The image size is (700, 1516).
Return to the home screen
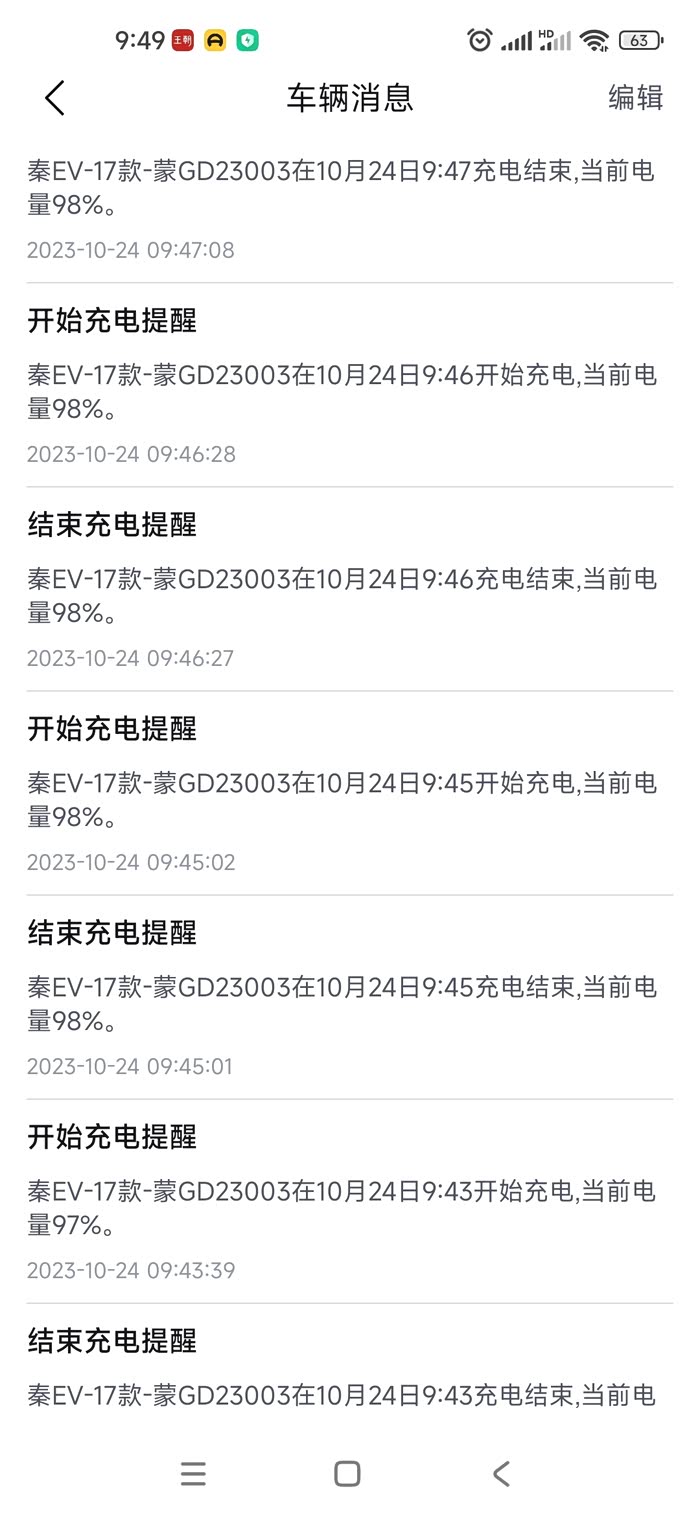pyautogui.click(x=347, y=1473)
